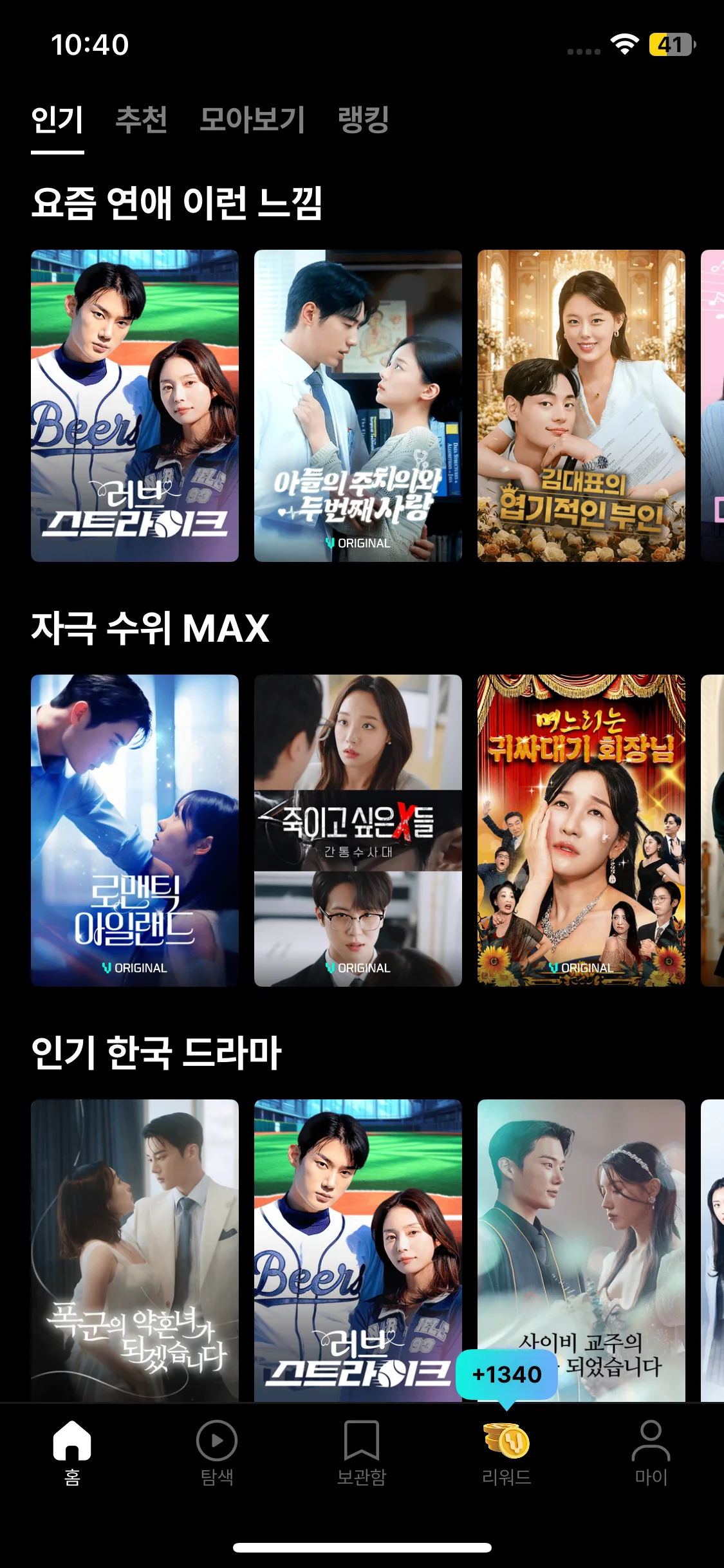Switch to the 모아보기 tab
The width and height of the screenshot is (724, 1568).
(x=252, y=120)
